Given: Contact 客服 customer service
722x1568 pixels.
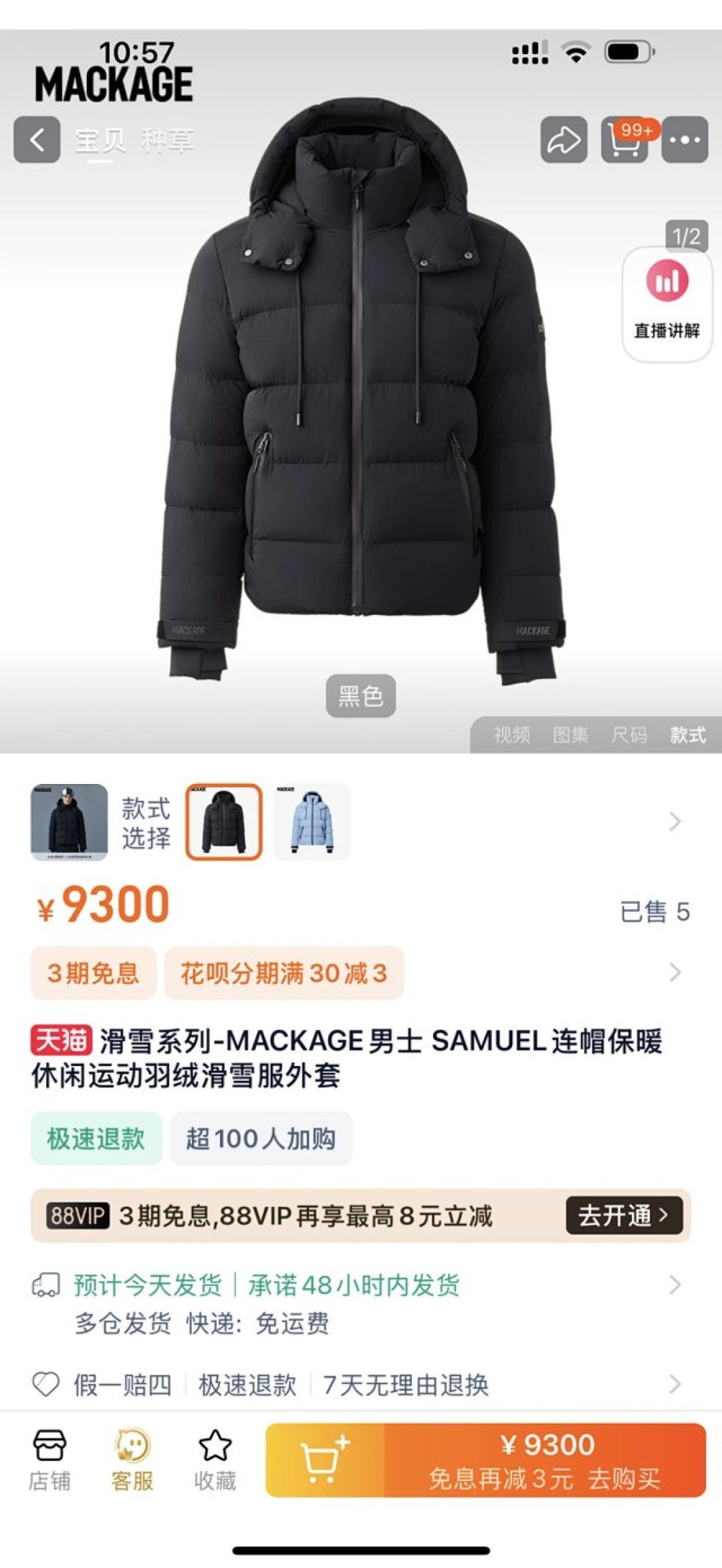Looking at the screenshot, I should pyautogui.click(x=132, y=1460).
